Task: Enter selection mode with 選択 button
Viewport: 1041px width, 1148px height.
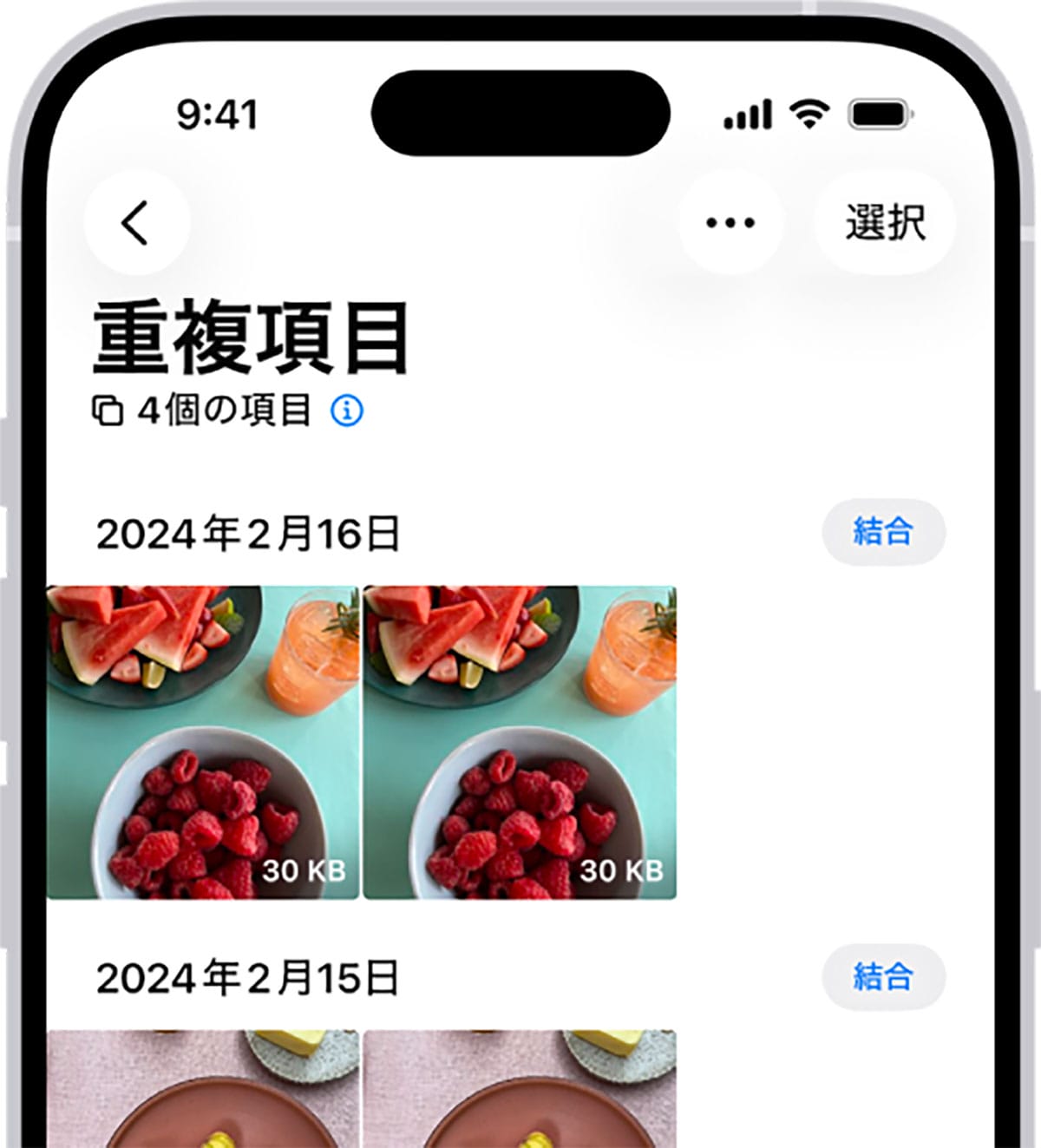Action: point(884,222)
